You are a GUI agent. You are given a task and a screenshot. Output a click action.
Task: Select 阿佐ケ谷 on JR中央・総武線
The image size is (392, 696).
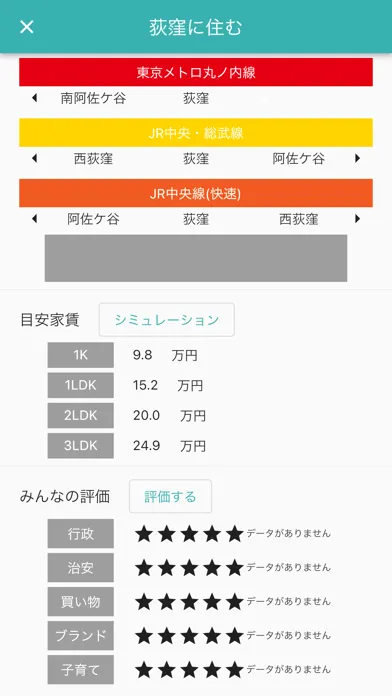pos(299,158)
